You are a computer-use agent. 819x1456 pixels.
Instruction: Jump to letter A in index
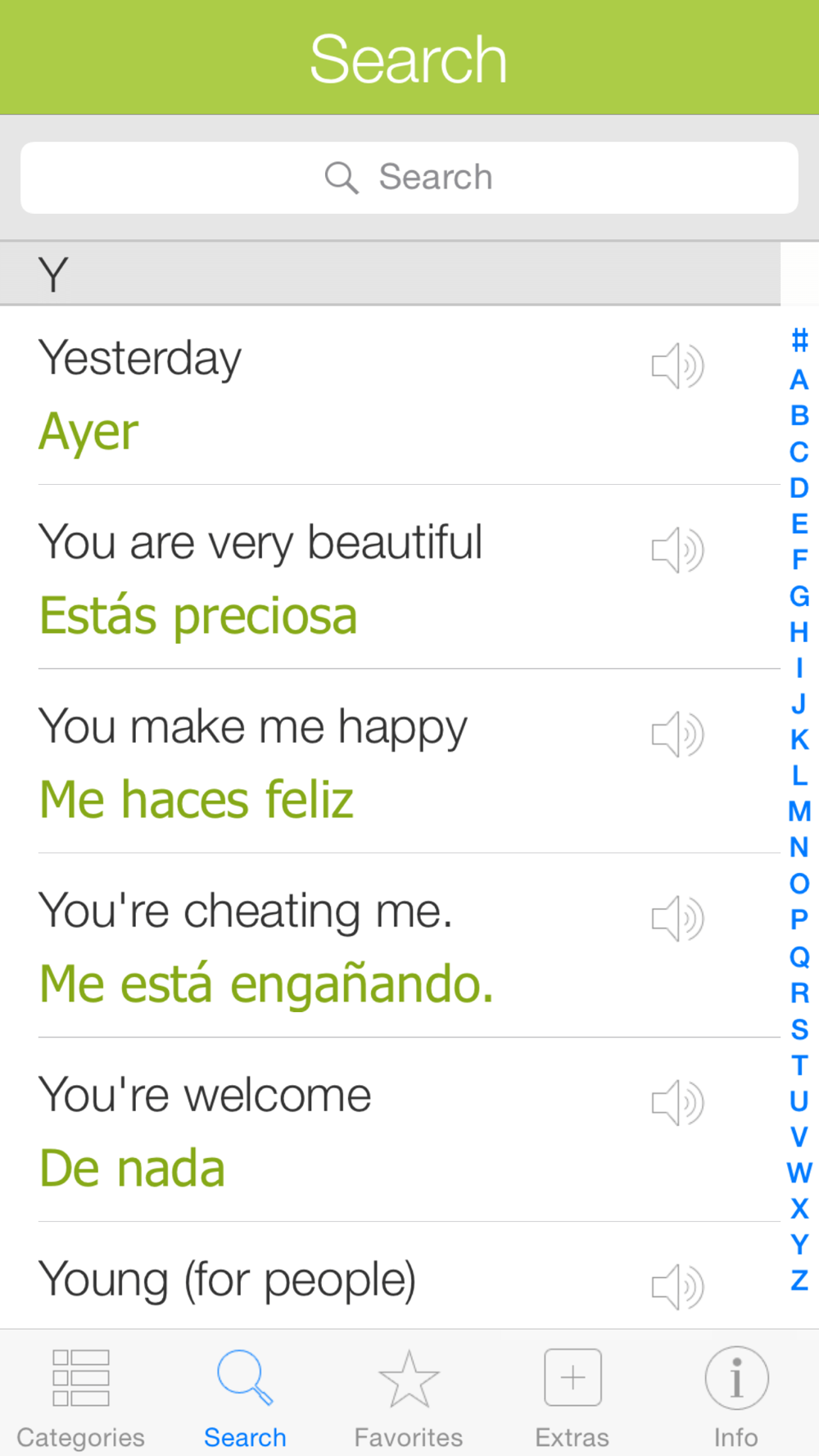(x=799, y=380)
